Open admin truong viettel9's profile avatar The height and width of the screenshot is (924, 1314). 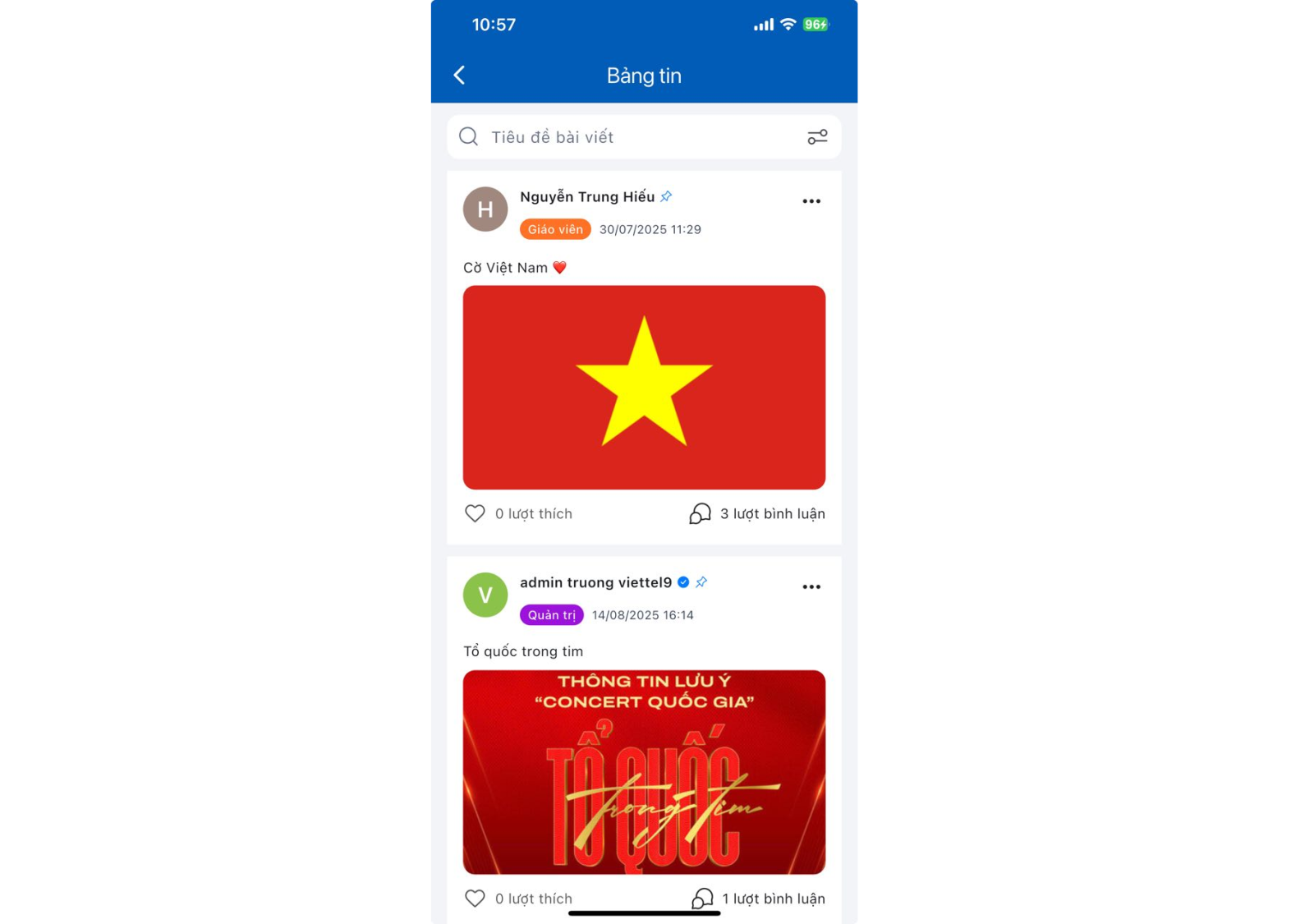(485, 595)
